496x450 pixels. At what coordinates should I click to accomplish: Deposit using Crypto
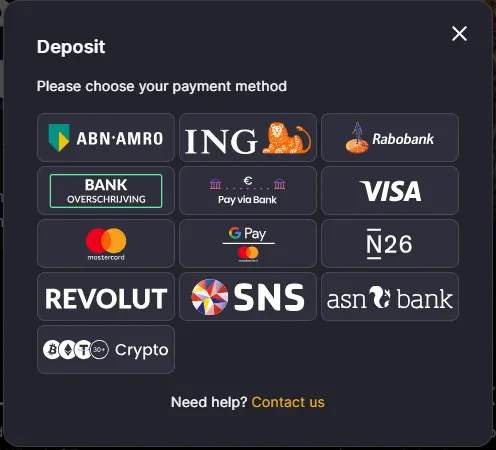tap(106, 349)
